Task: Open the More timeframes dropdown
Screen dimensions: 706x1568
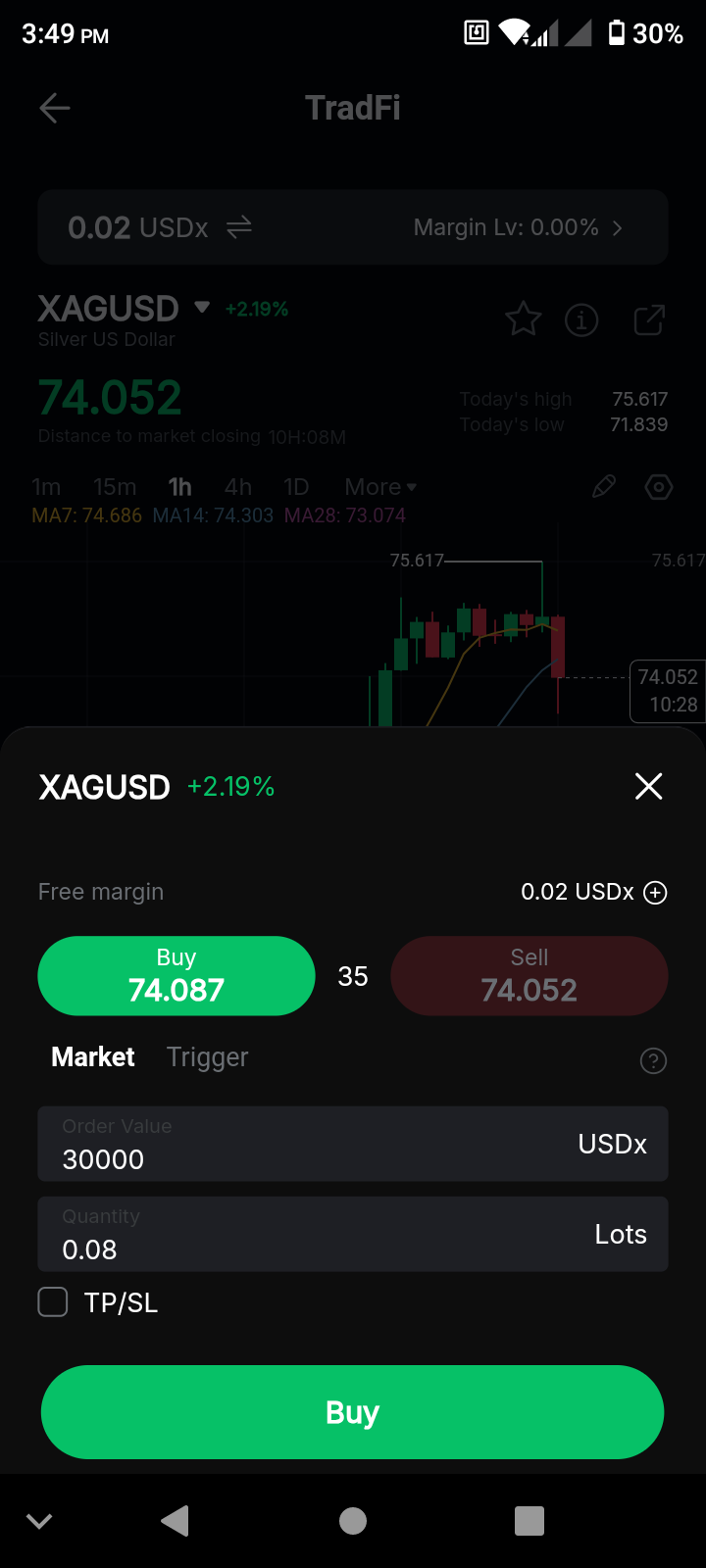Action: tap(379, 486)
